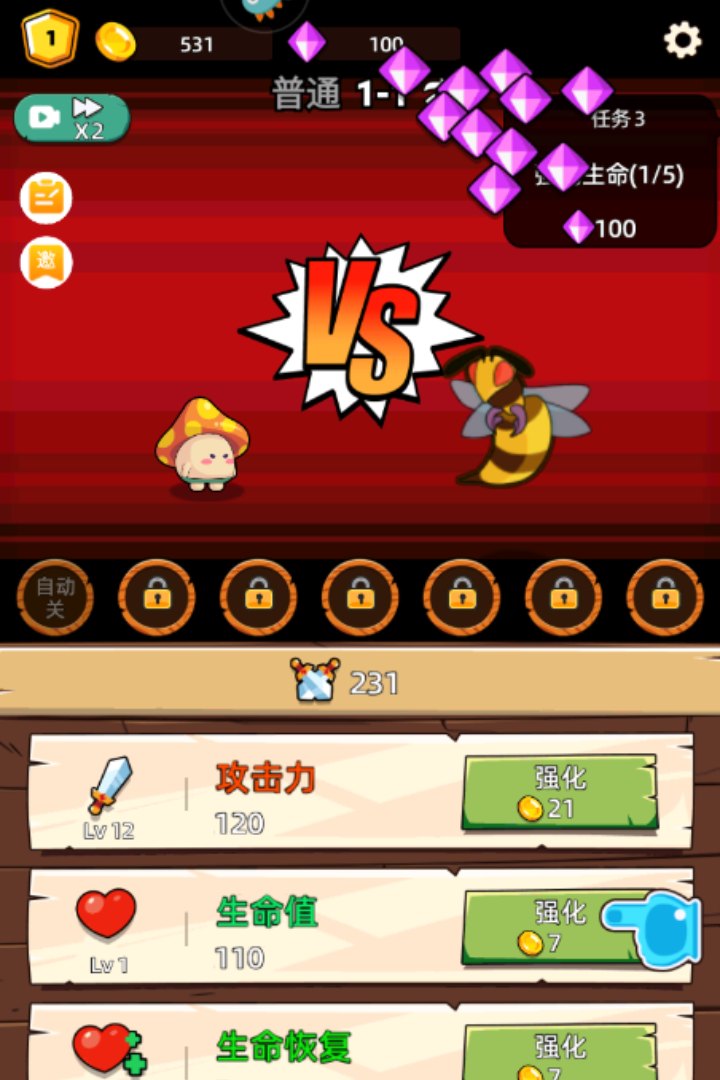Open the invite icon
This screenshot has height=1080, width=720.
point(46,263)
